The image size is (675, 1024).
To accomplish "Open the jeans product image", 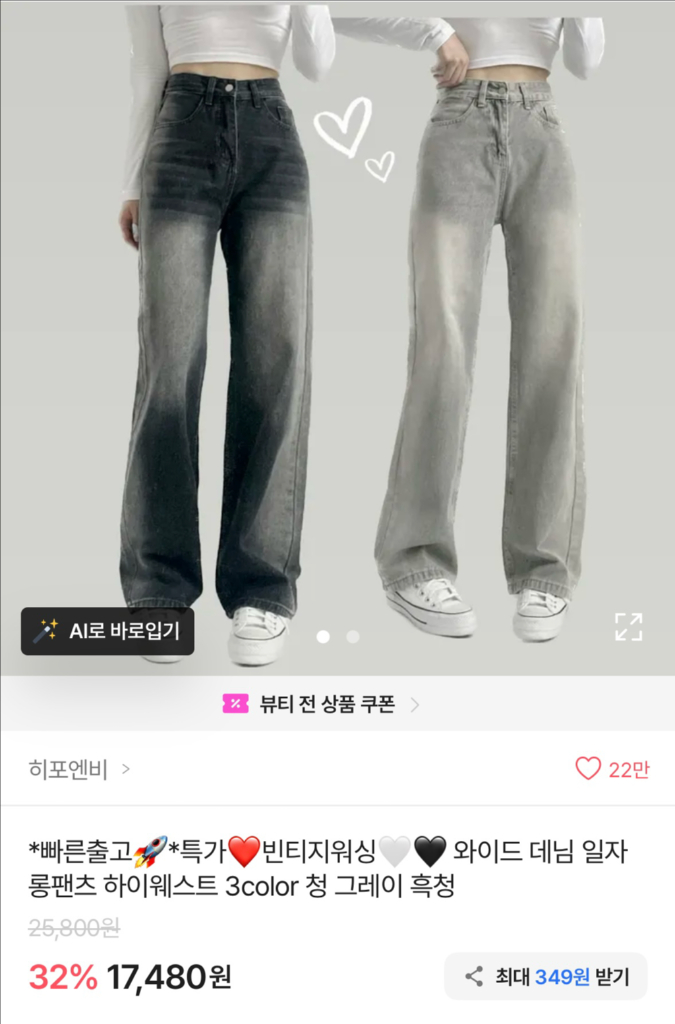I will pyautogui.click(x=337, y=330).
